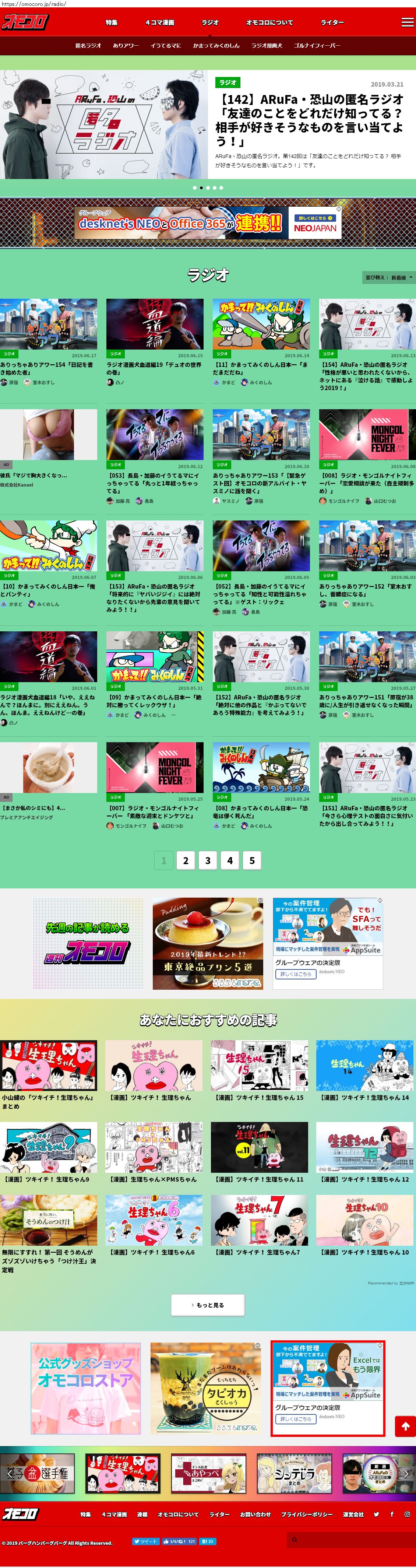Go to page 2 of results
The image size is (416, 1568).
tap(186, 861)
